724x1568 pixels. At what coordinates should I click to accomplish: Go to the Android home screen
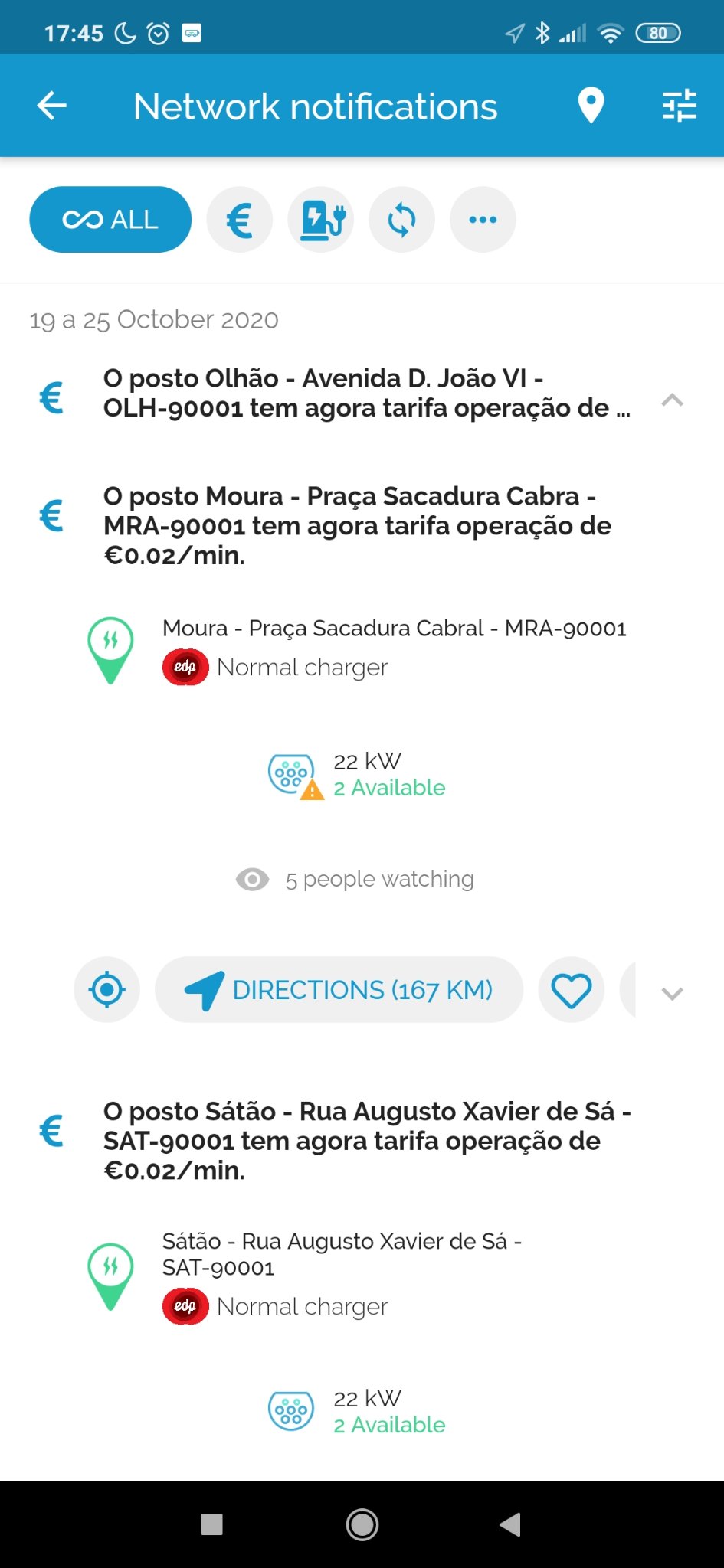pyautogui.click(x=362, y=1524)
